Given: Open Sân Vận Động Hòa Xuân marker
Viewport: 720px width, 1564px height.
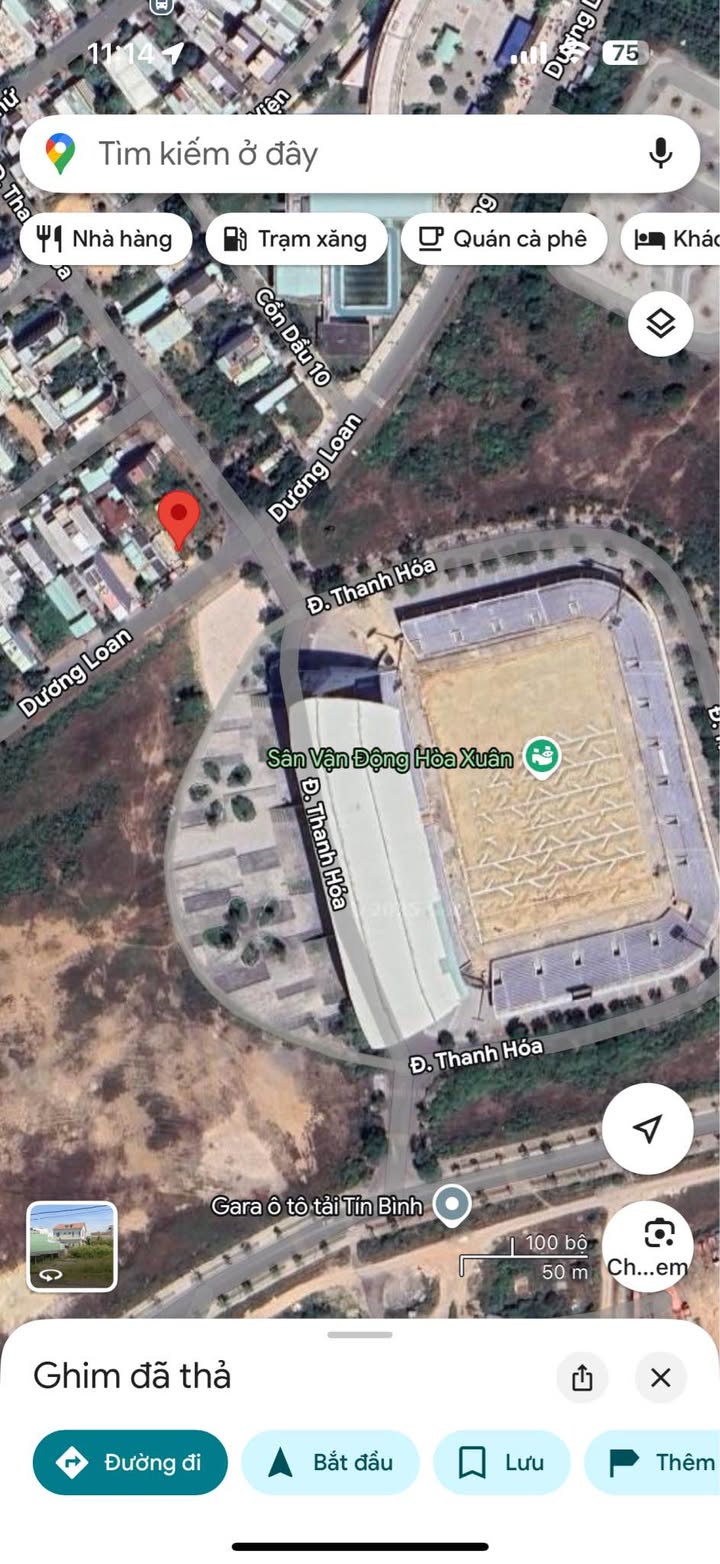Looking at the screenshot, I should point(543,757).
